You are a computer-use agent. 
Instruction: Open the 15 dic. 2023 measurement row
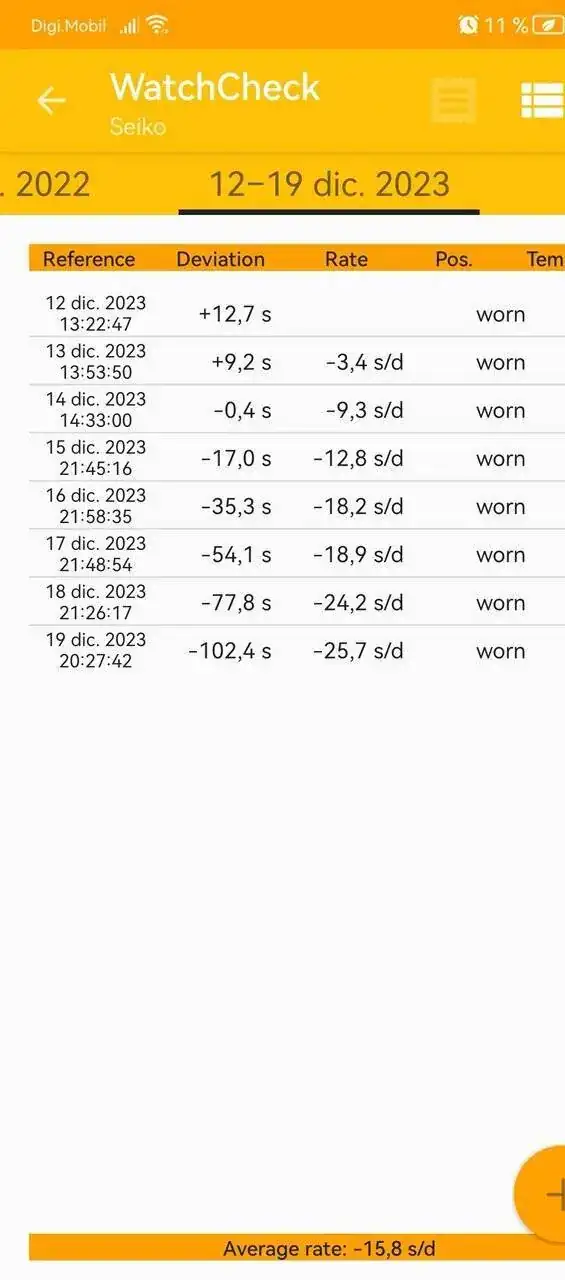(297, 457)
